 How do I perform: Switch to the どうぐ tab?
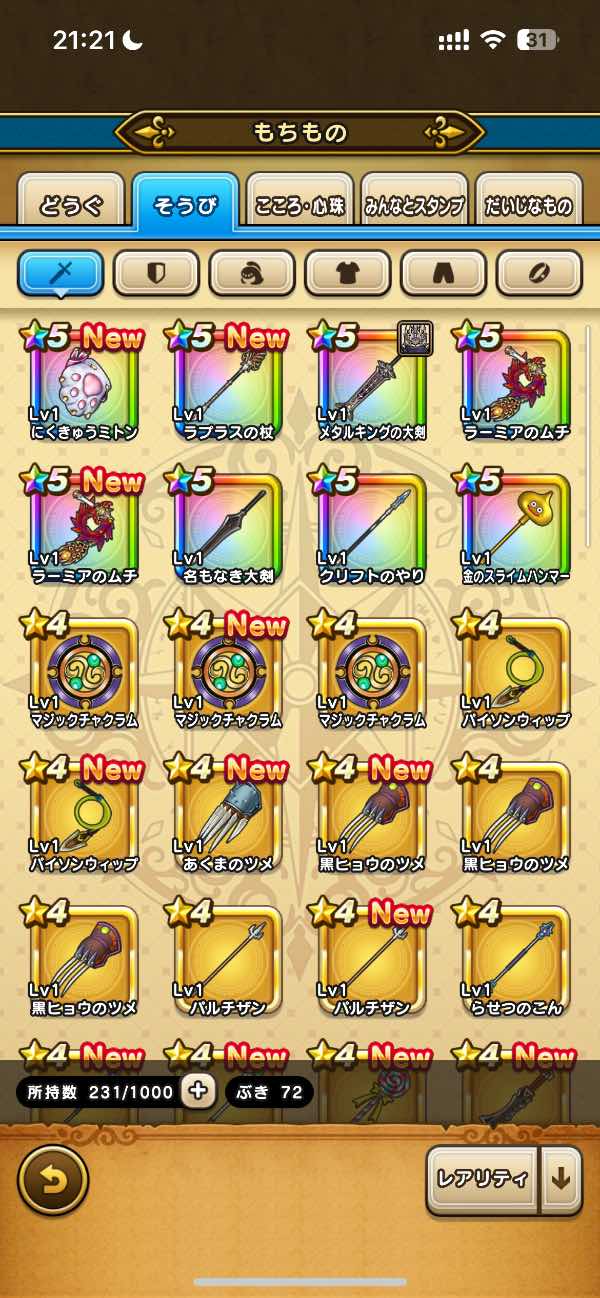click(70, 205)
